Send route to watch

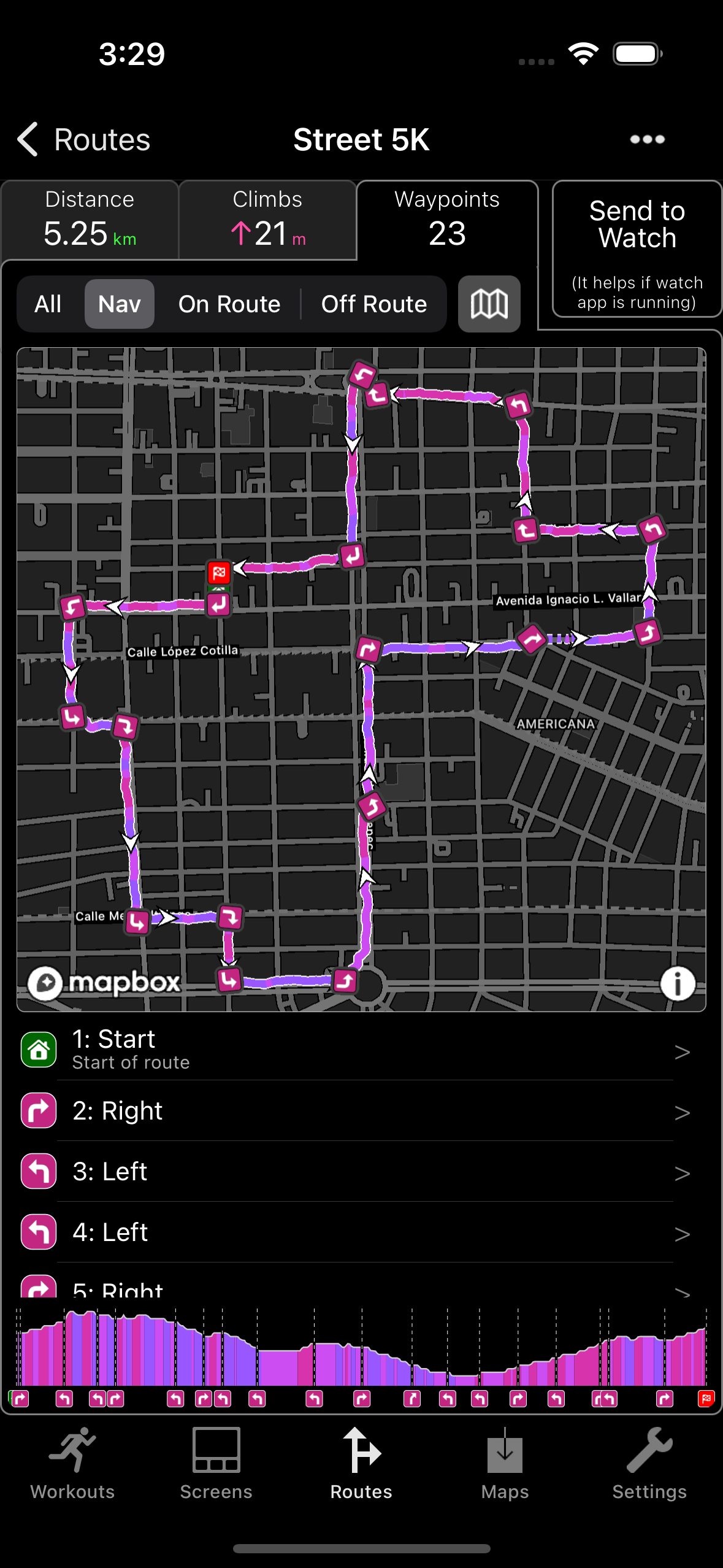(x=637, y=249)
